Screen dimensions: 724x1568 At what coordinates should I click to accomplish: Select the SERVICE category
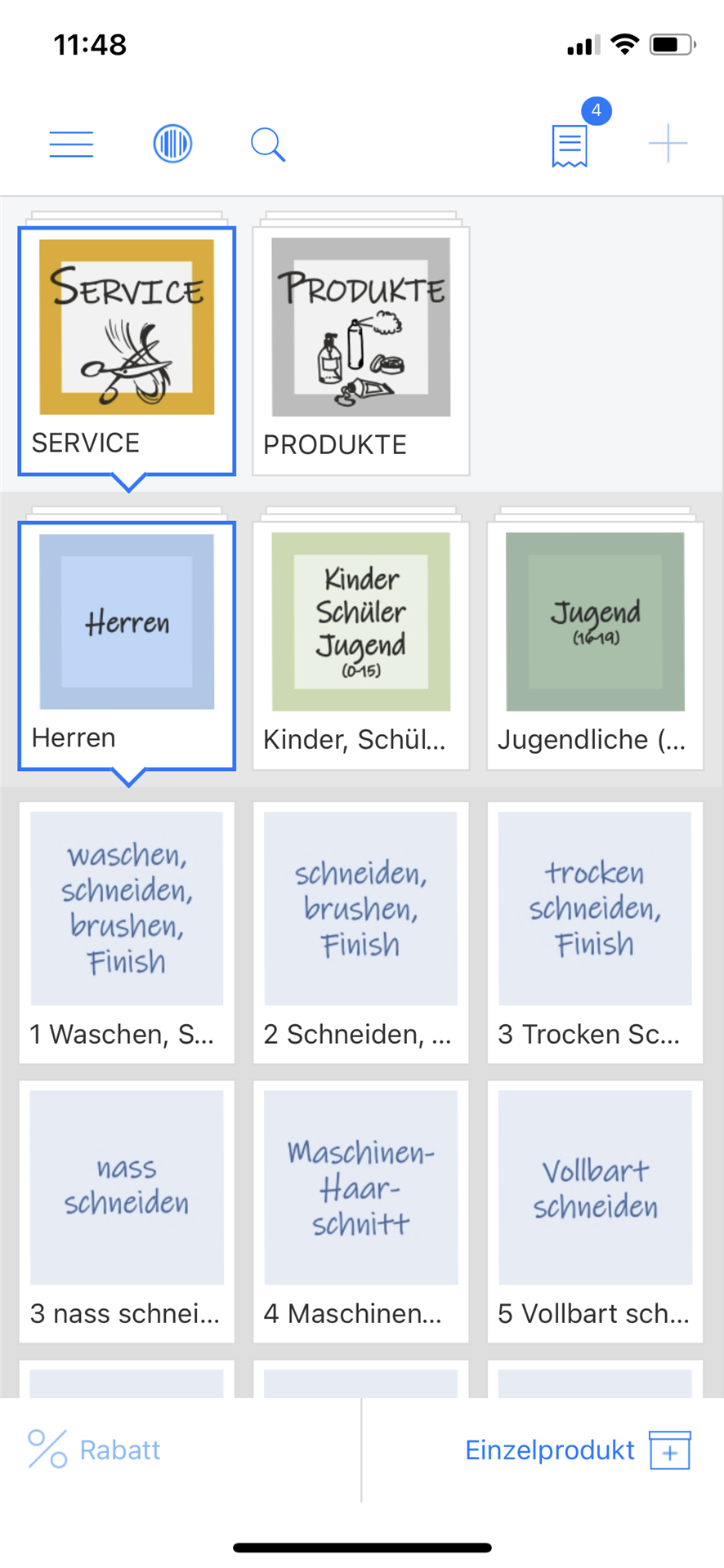[x=127, y=351]
